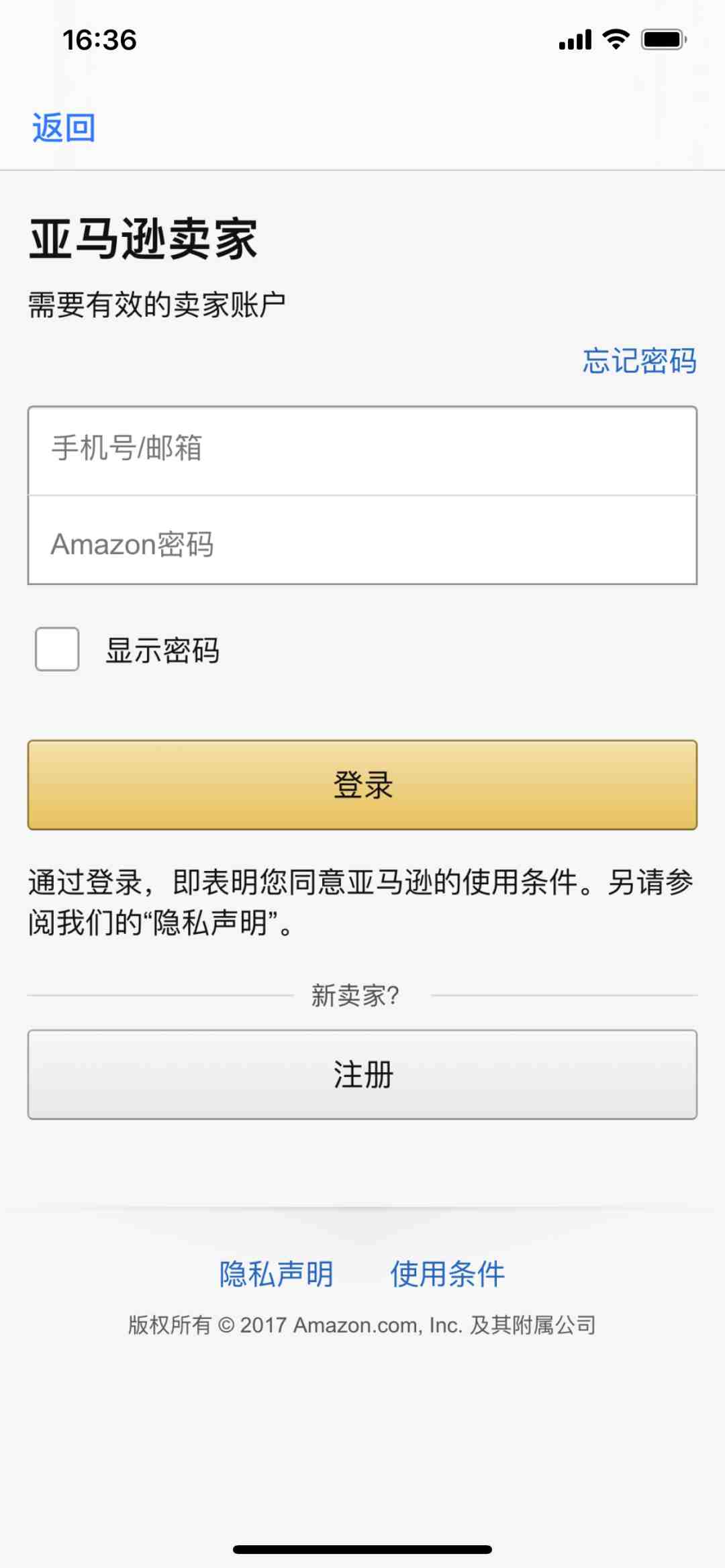Open the 隐私声明 footer link
The width and height of the screenshot is (725, 1568).
point(277,1274)
